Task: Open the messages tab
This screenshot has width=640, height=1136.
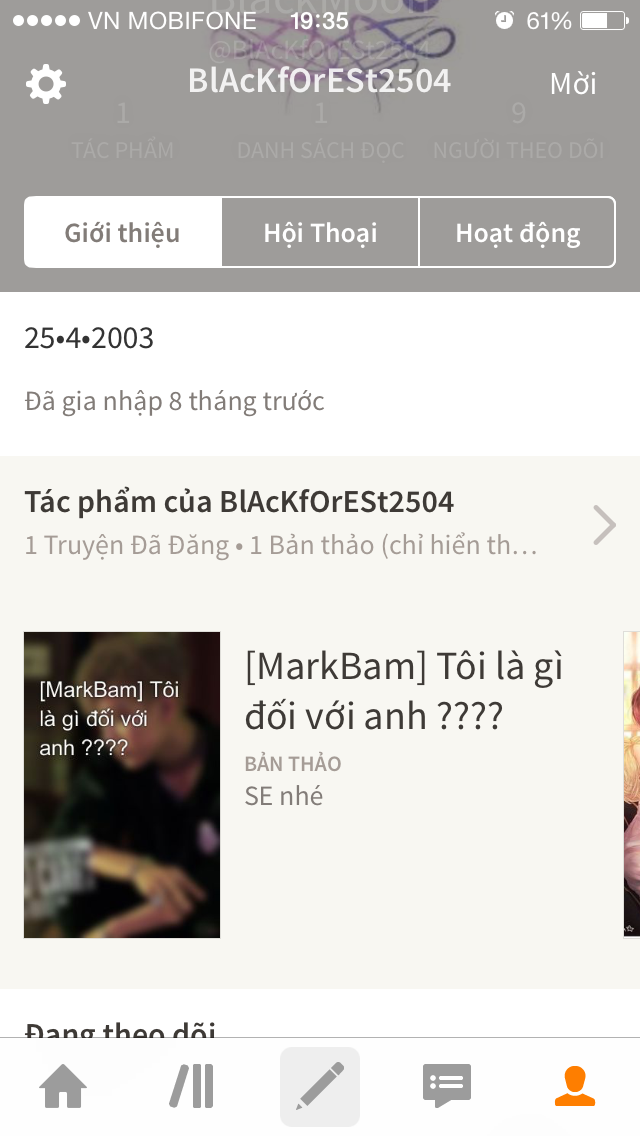Action: point(447,1086)
